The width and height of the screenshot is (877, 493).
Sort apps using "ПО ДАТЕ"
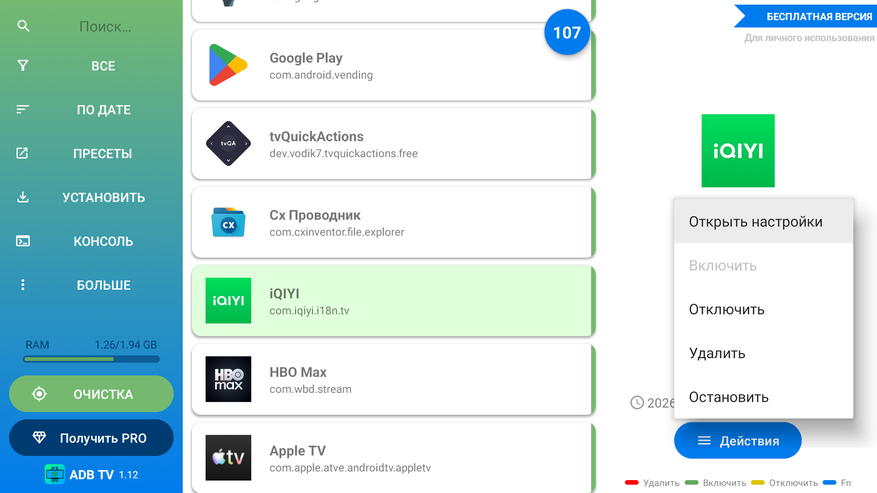103,110
